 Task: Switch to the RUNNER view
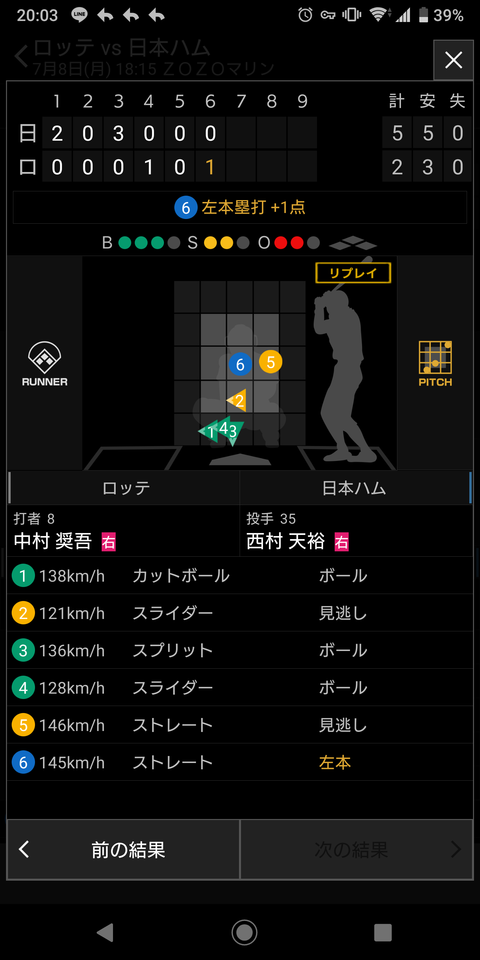point(45,364)
